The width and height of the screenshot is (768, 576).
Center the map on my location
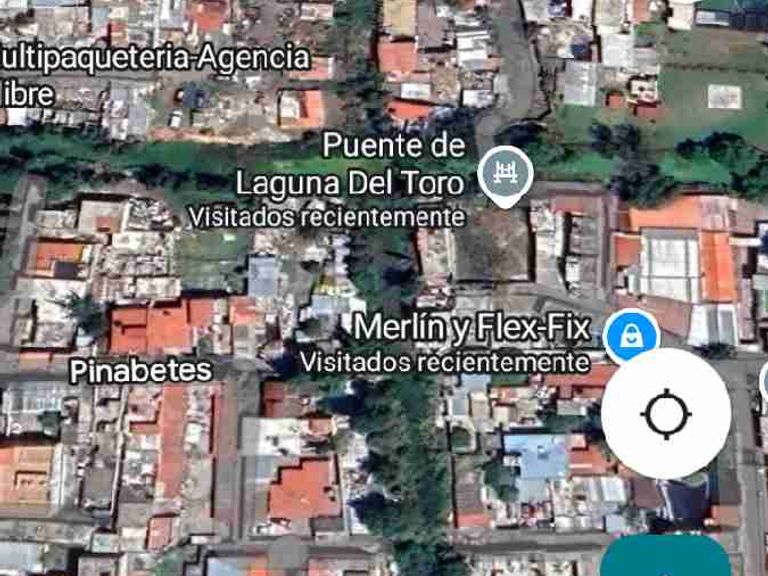(666, 414)
